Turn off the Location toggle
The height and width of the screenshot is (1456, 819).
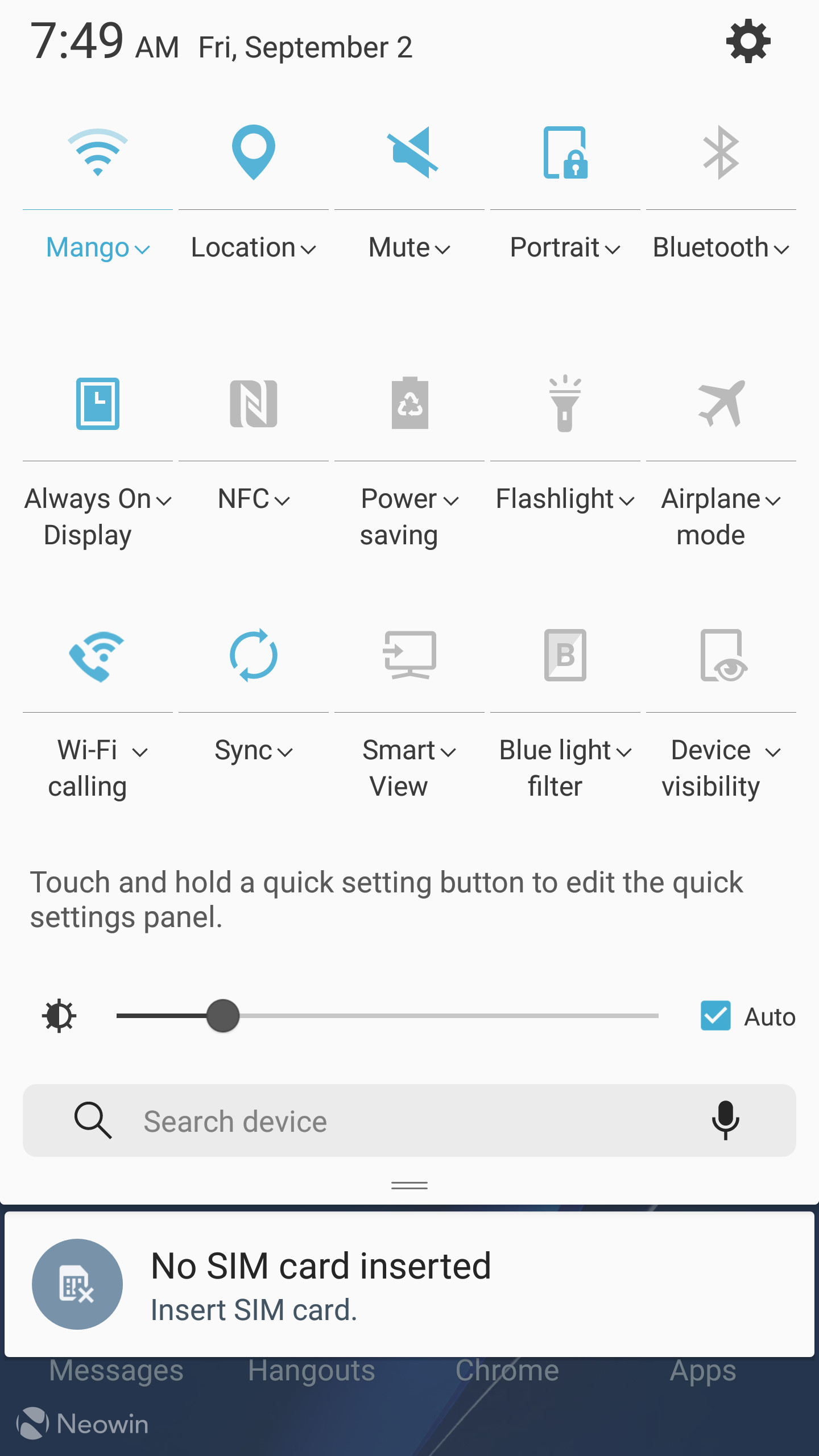pos(254,152)
